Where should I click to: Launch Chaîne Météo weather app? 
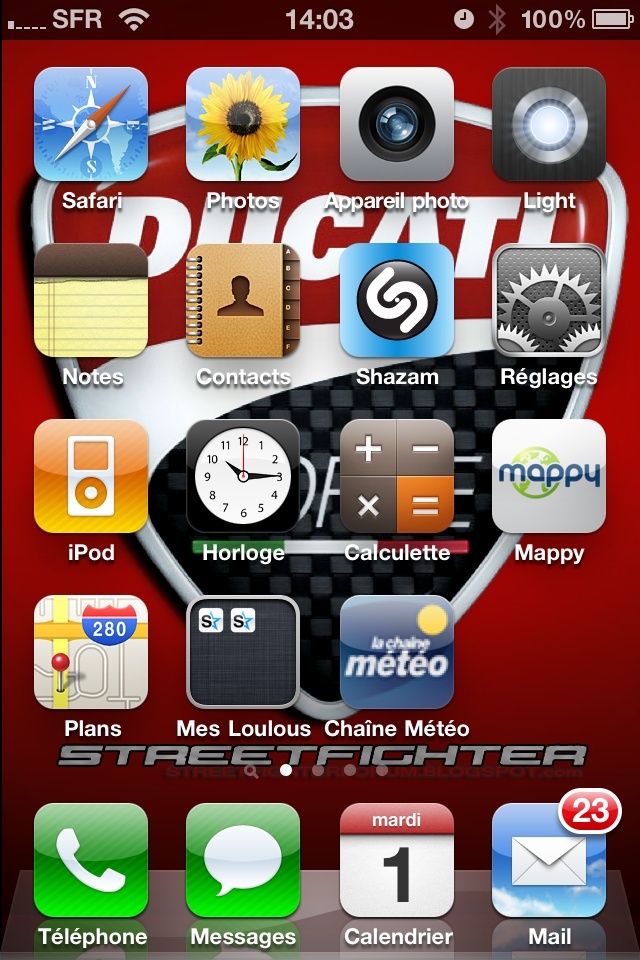tap(397, 652)
